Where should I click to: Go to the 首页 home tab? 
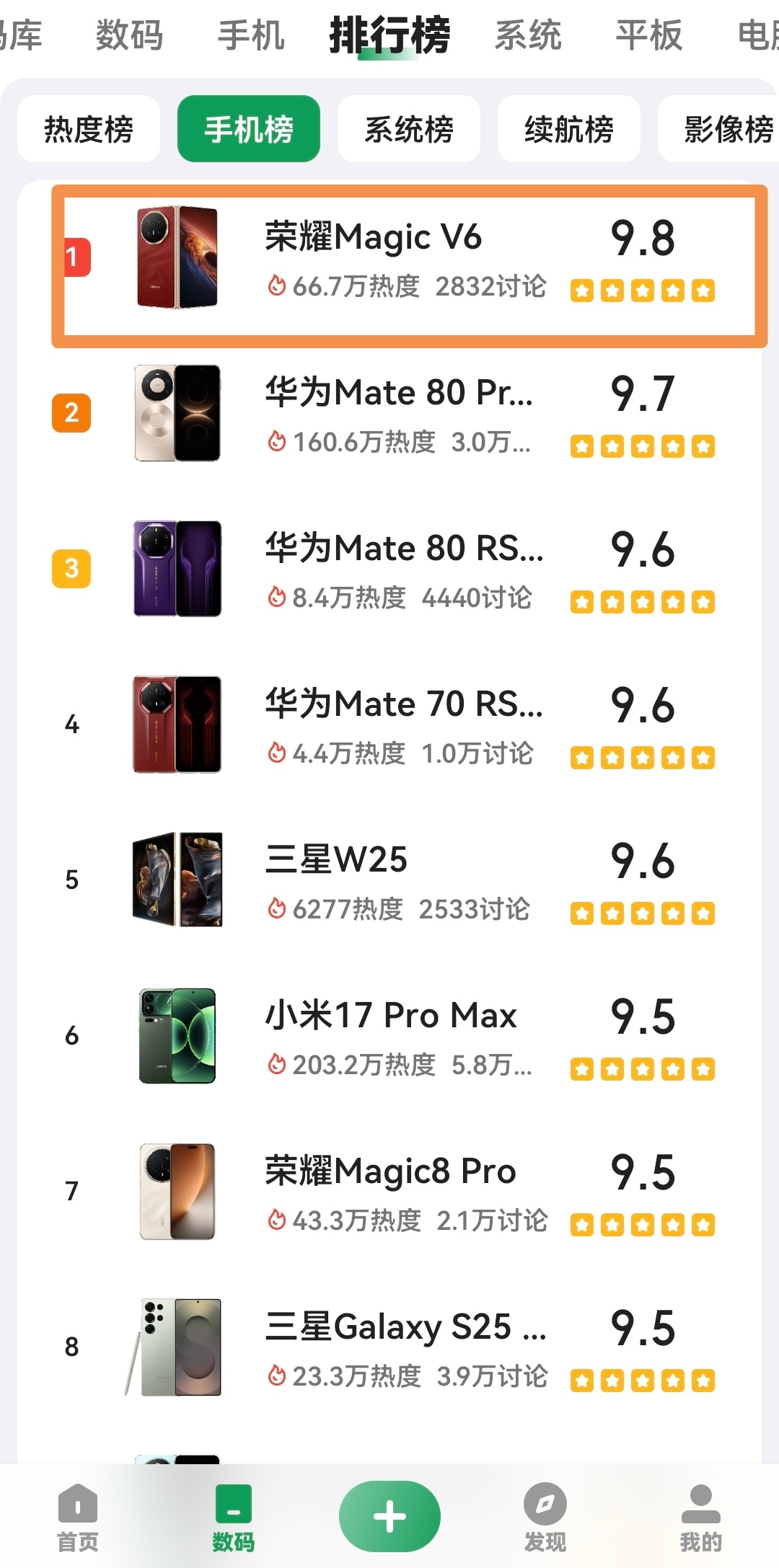78,1517
